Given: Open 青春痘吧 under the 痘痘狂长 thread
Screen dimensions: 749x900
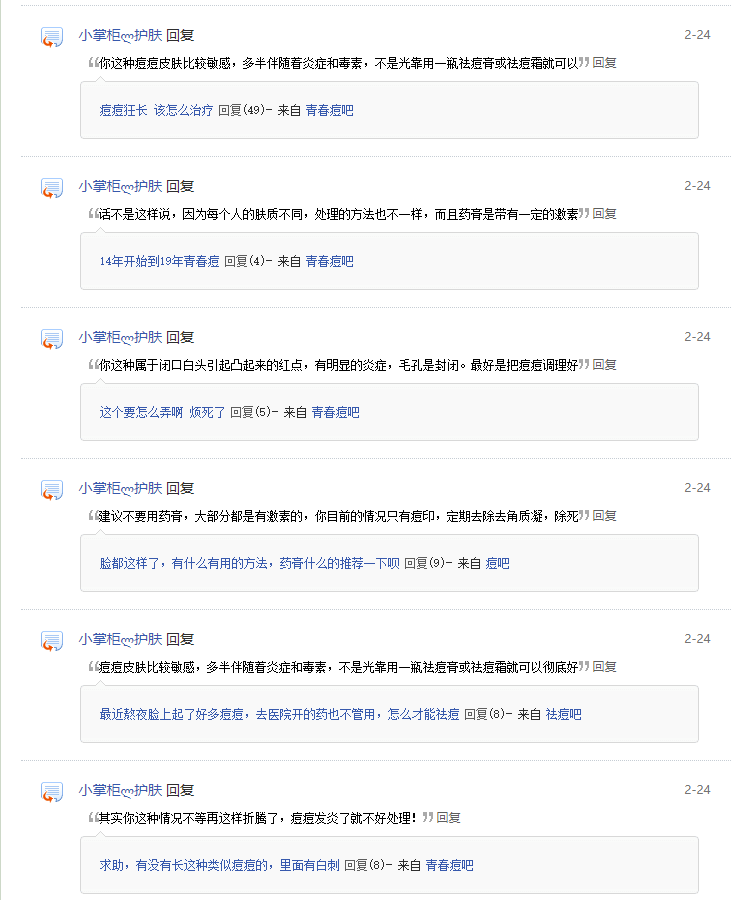Looking at the screenshot, I should [329, 111].
